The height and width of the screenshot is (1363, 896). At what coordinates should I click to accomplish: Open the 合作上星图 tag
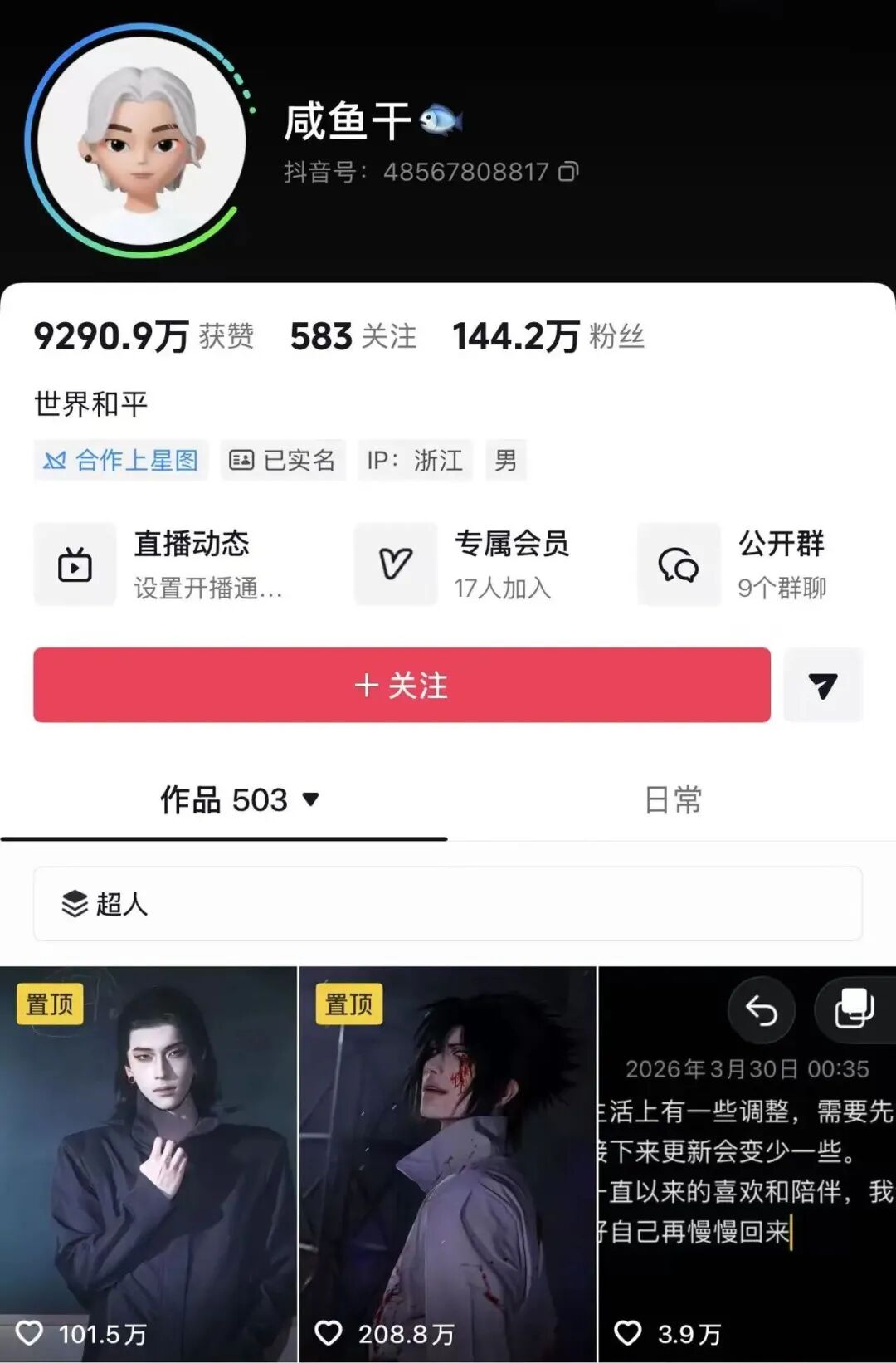pyautogui.click(x=122, y=460)
